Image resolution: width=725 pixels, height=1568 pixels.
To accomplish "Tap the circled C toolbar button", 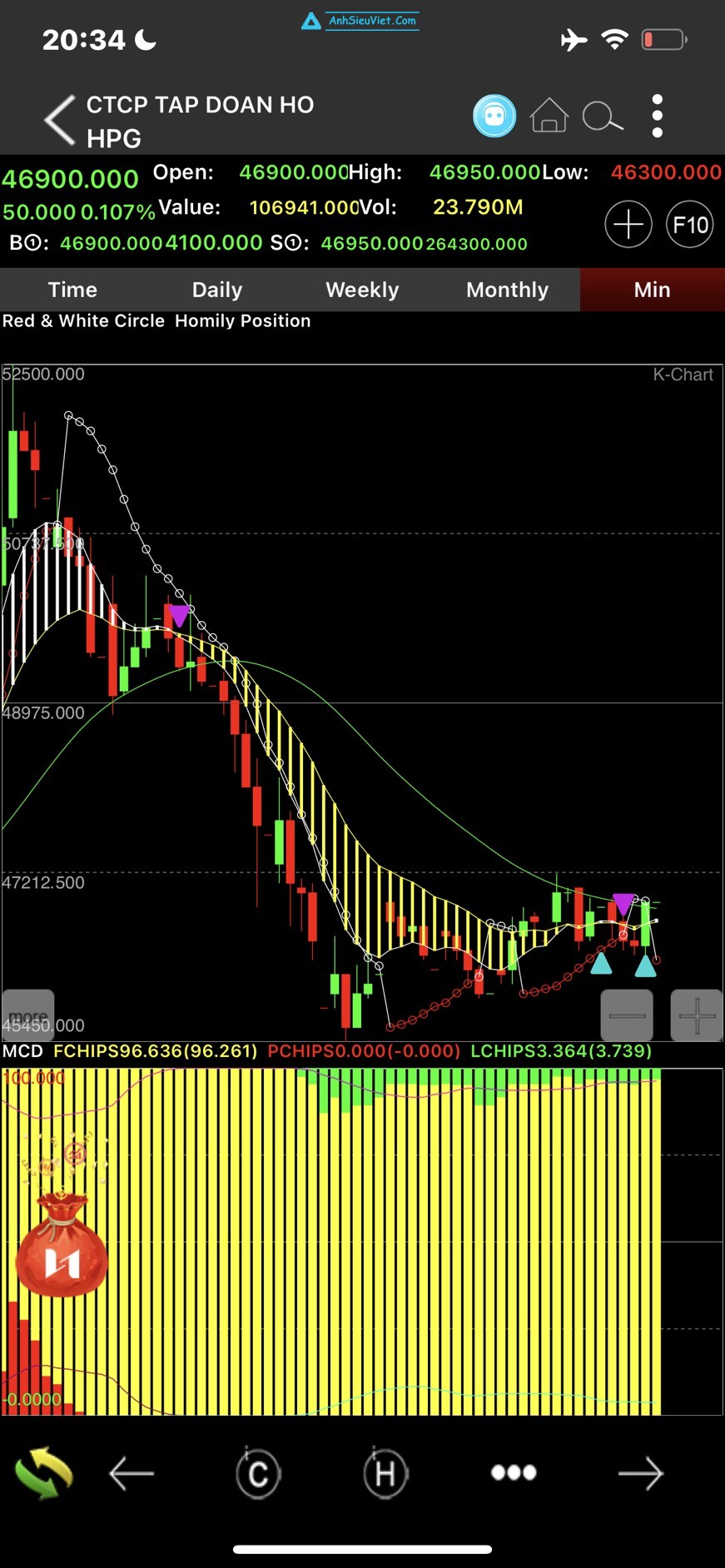I will (258, 1473).
